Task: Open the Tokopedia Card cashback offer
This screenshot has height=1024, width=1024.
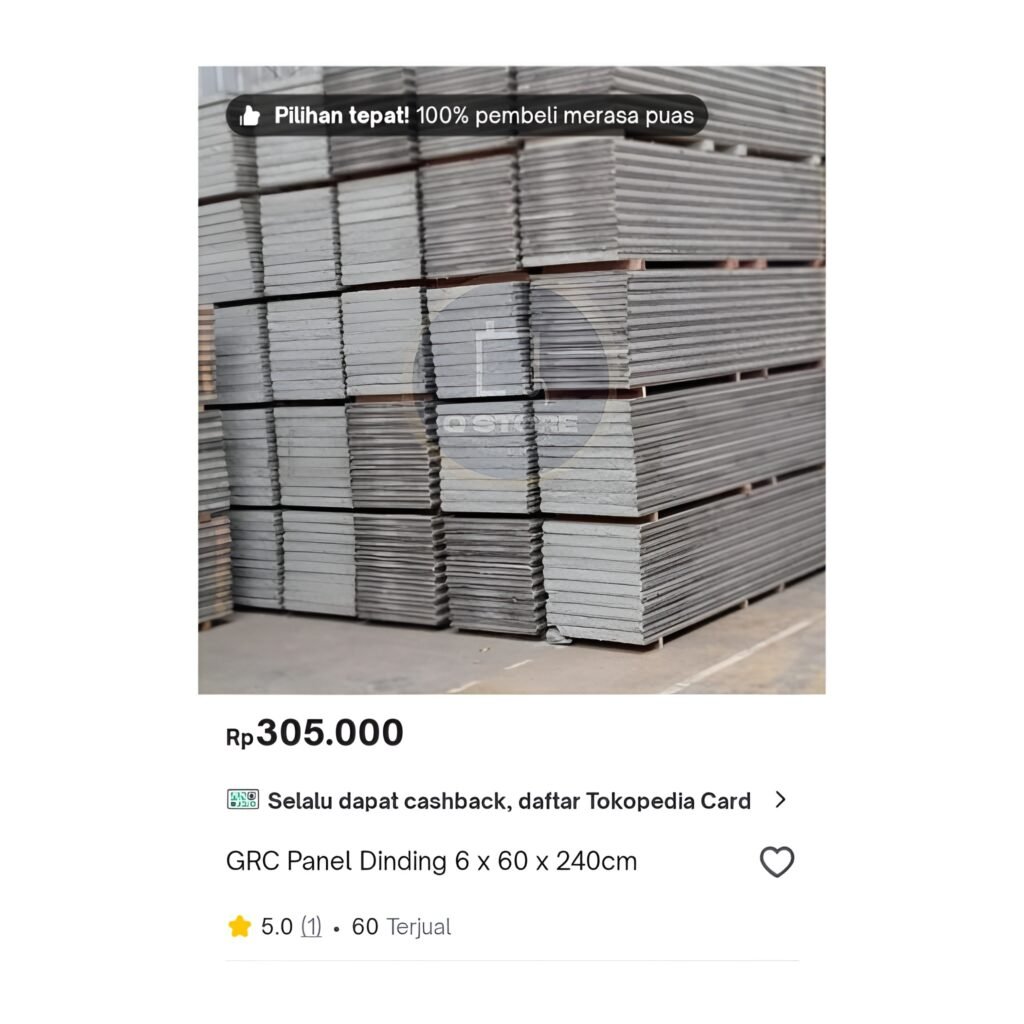Action: pos(508,800)
